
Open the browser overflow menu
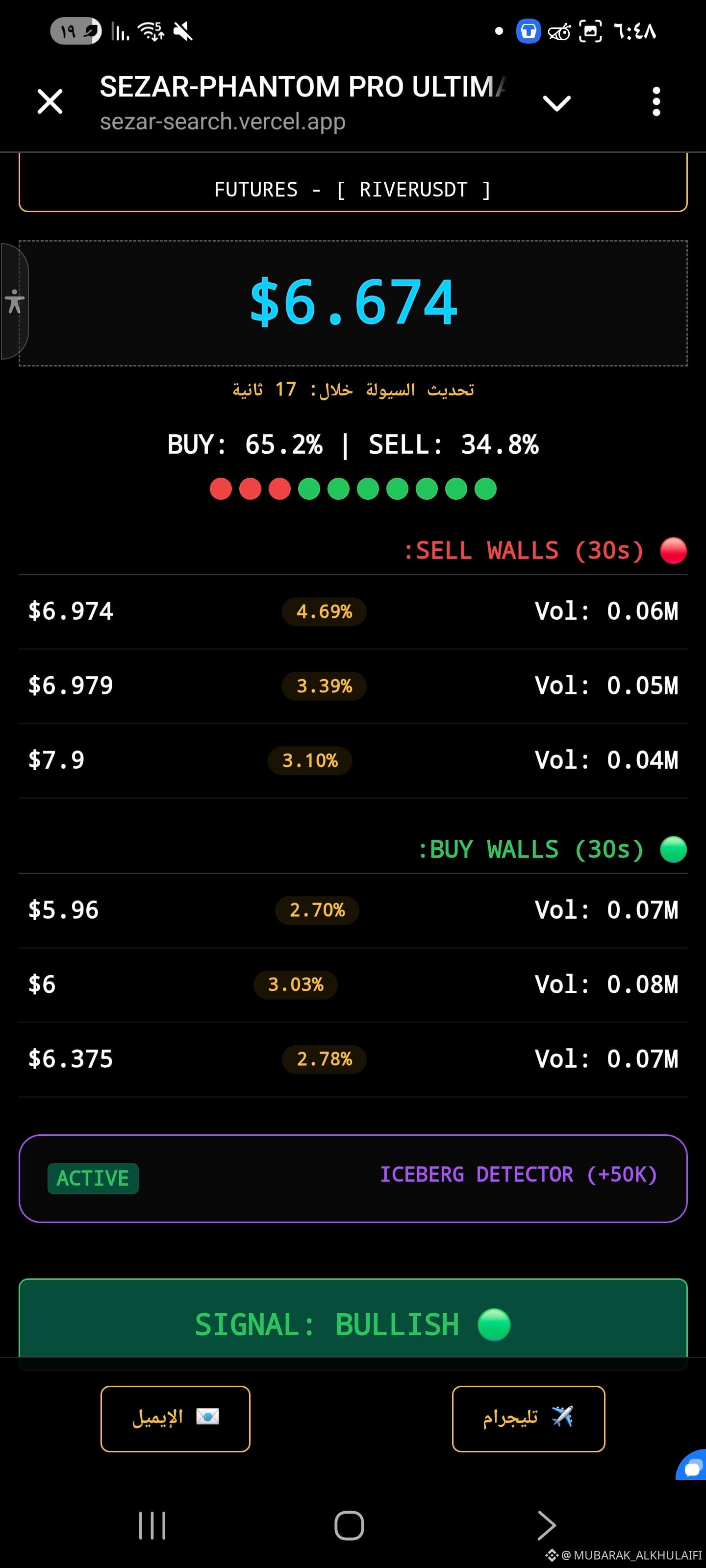click(656, 101)
